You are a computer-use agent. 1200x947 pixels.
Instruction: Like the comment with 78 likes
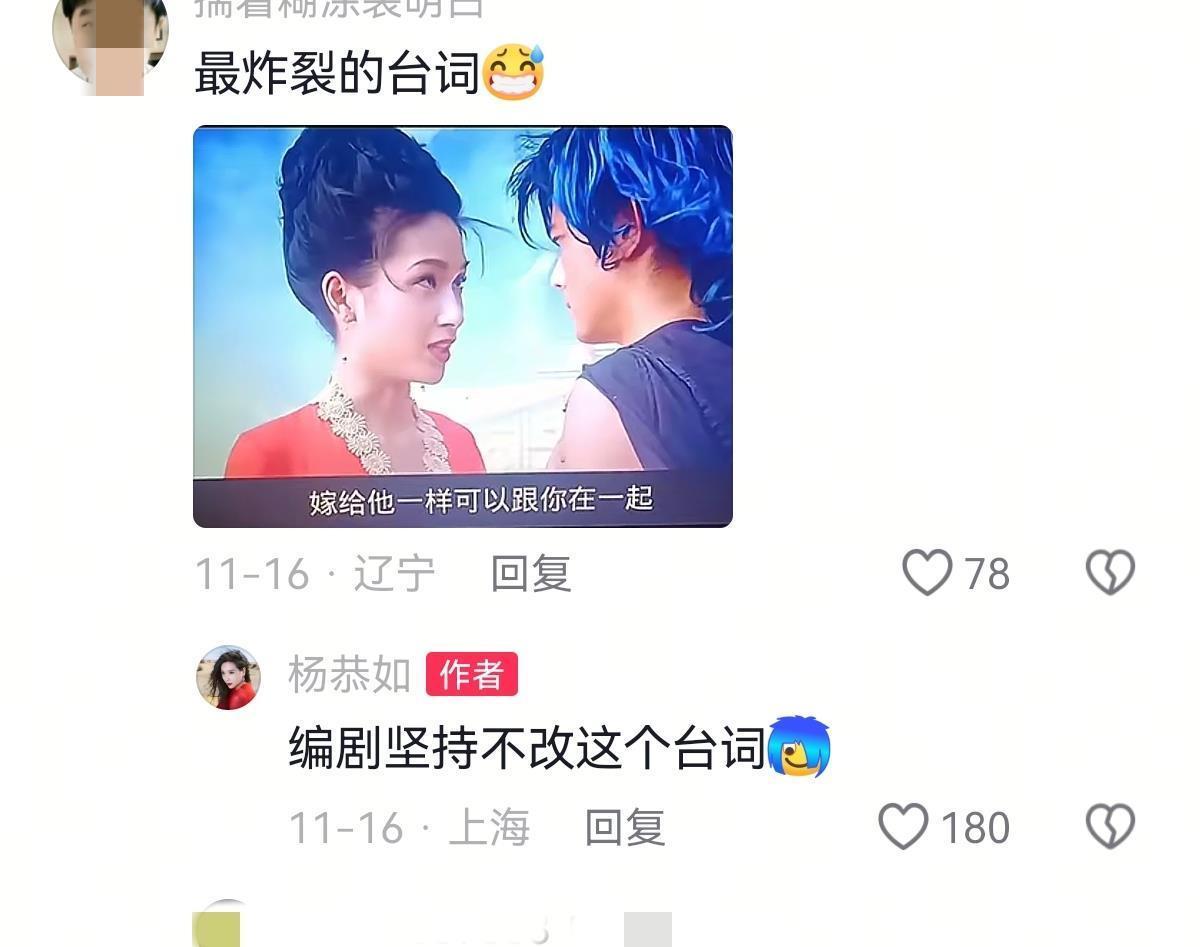(927, 573)
